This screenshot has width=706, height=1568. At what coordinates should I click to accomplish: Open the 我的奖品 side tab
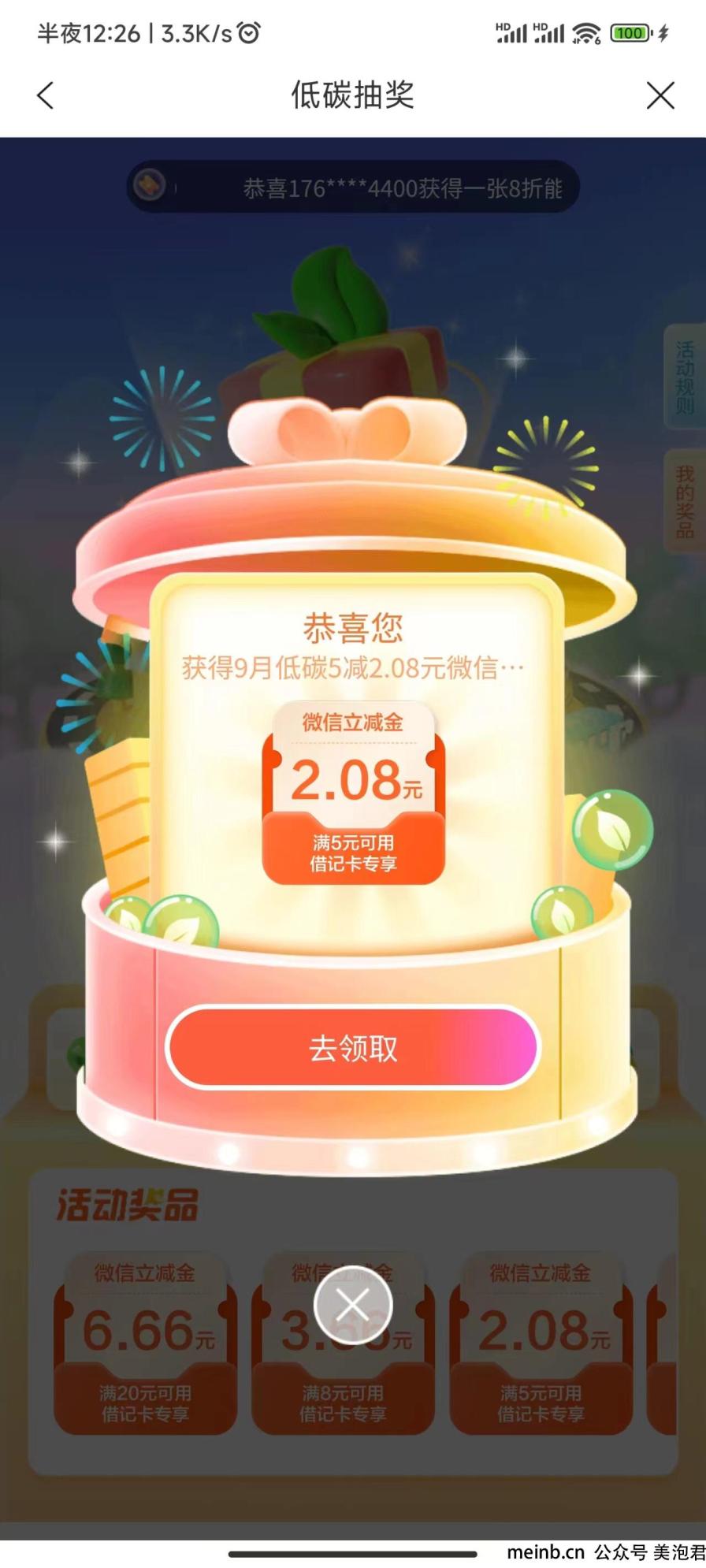click(x=684, y=501)
